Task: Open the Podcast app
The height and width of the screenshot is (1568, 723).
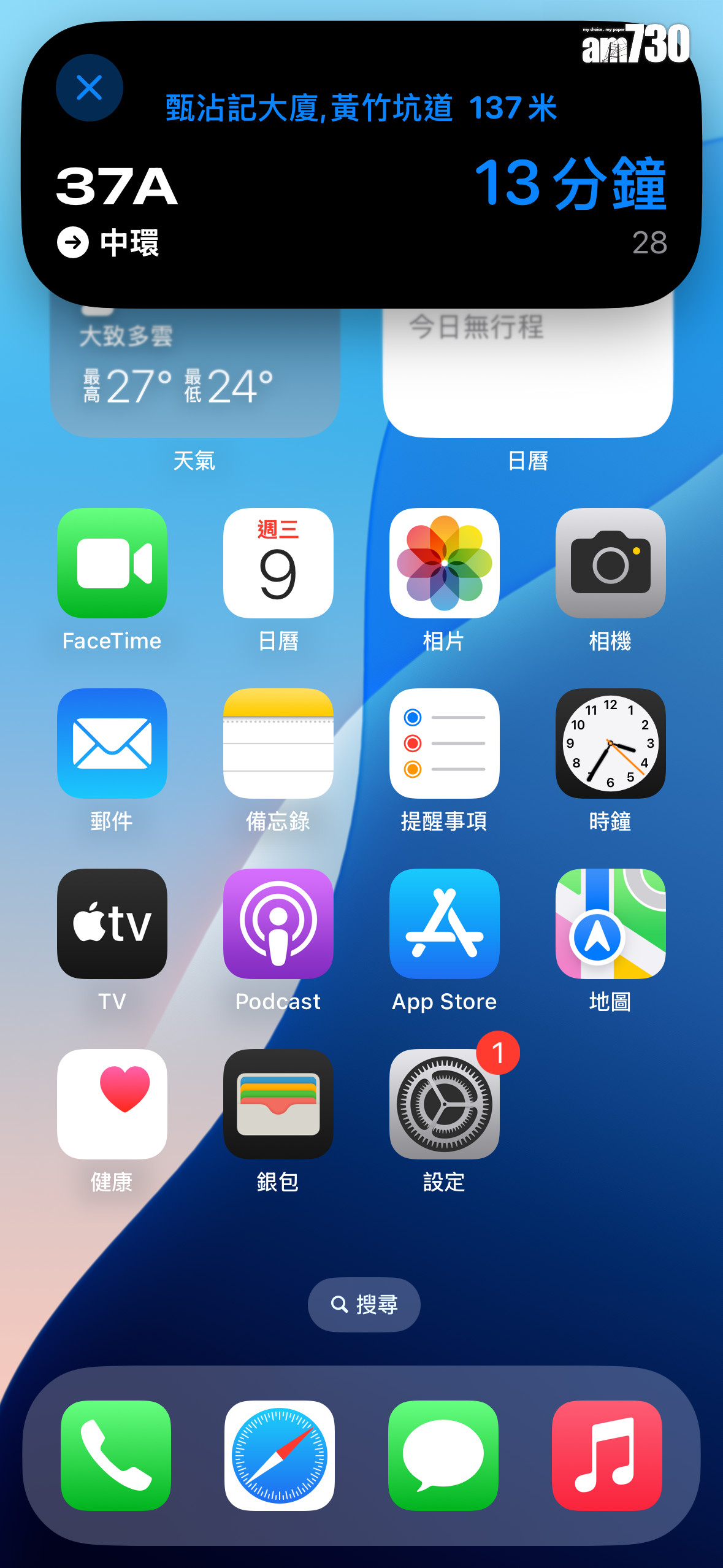Action: (x=278, y=923)
